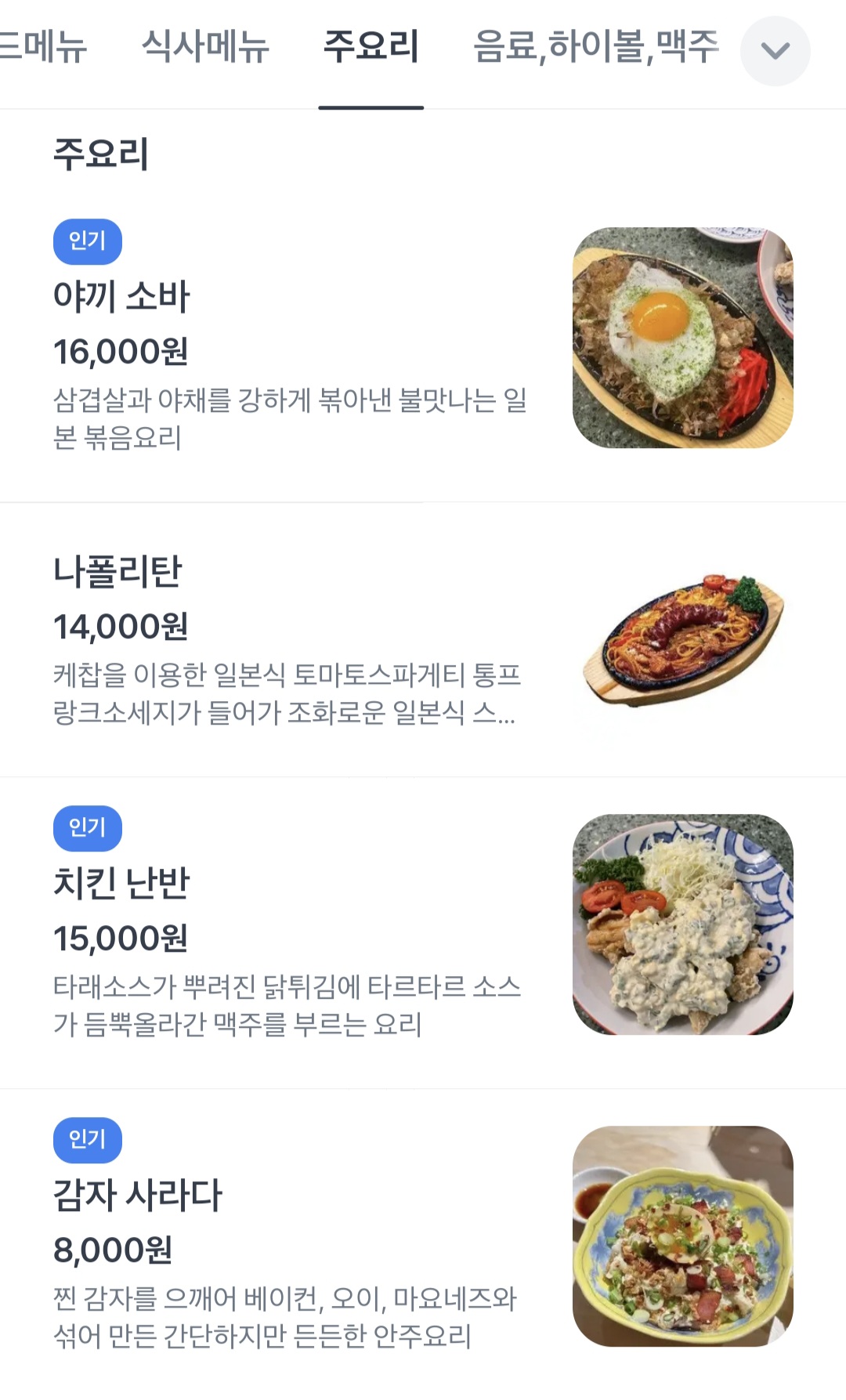Open the 감자 사라다 item
The image size is (846, 1400).
tap(138, 1196)
